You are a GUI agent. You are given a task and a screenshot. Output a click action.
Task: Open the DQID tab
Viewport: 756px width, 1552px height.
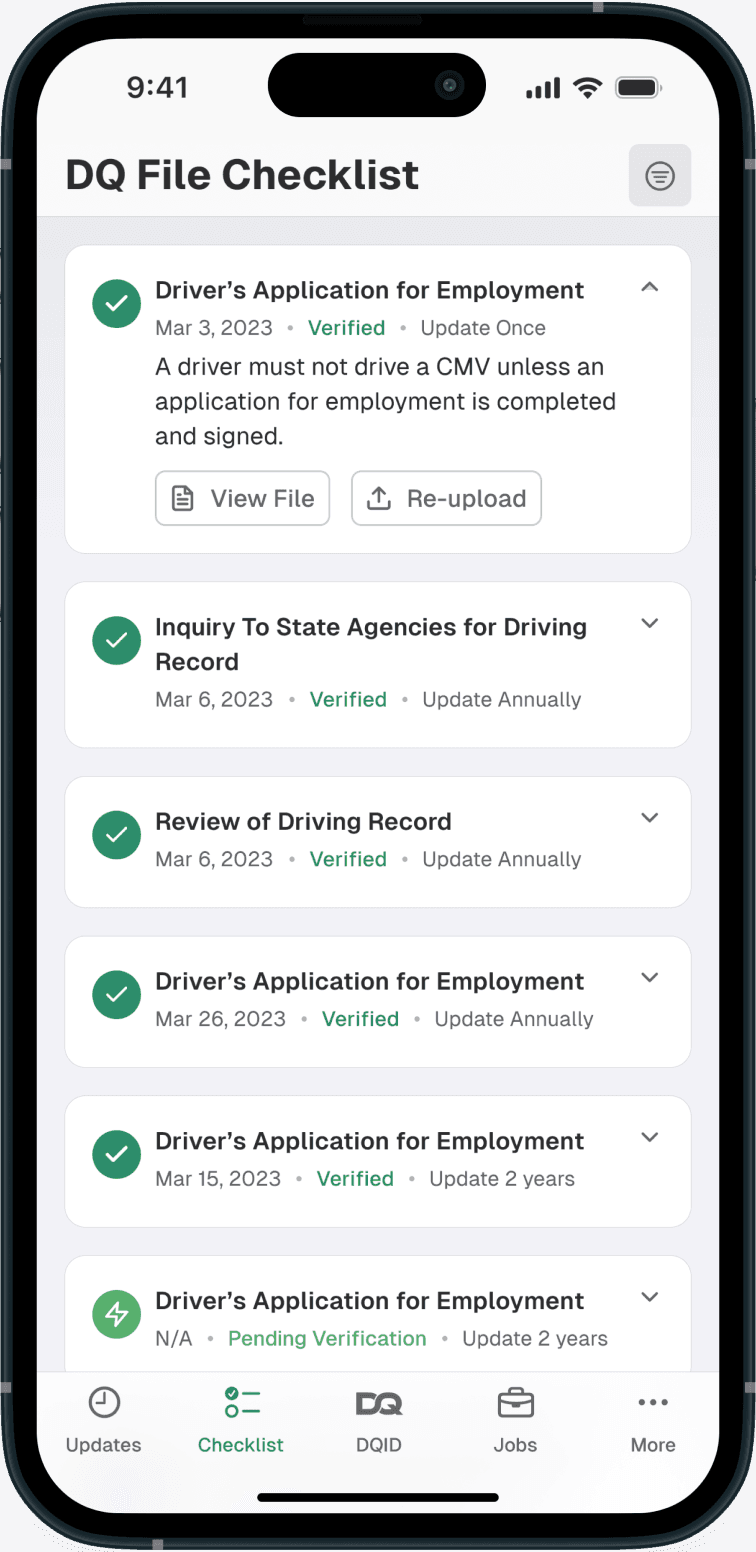coord(378,1420)
